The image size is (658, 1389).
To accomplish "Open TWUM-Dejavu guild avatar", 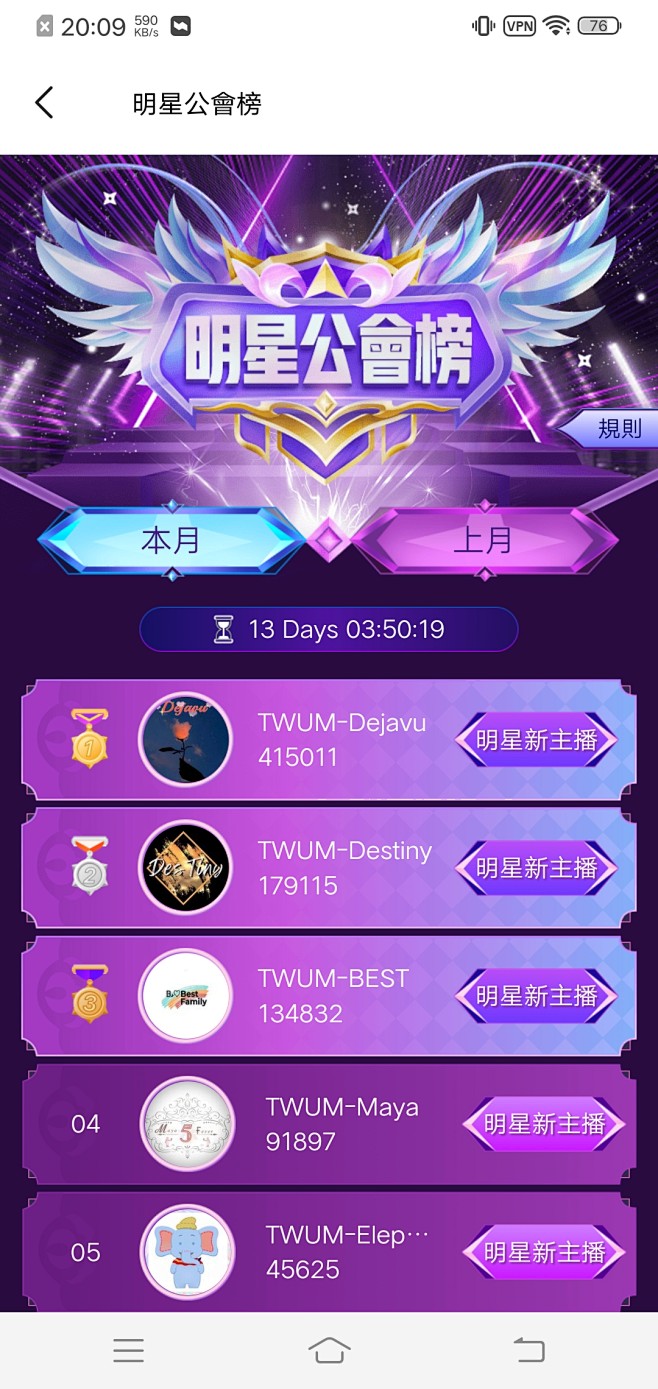I will (x=185, y=740).
